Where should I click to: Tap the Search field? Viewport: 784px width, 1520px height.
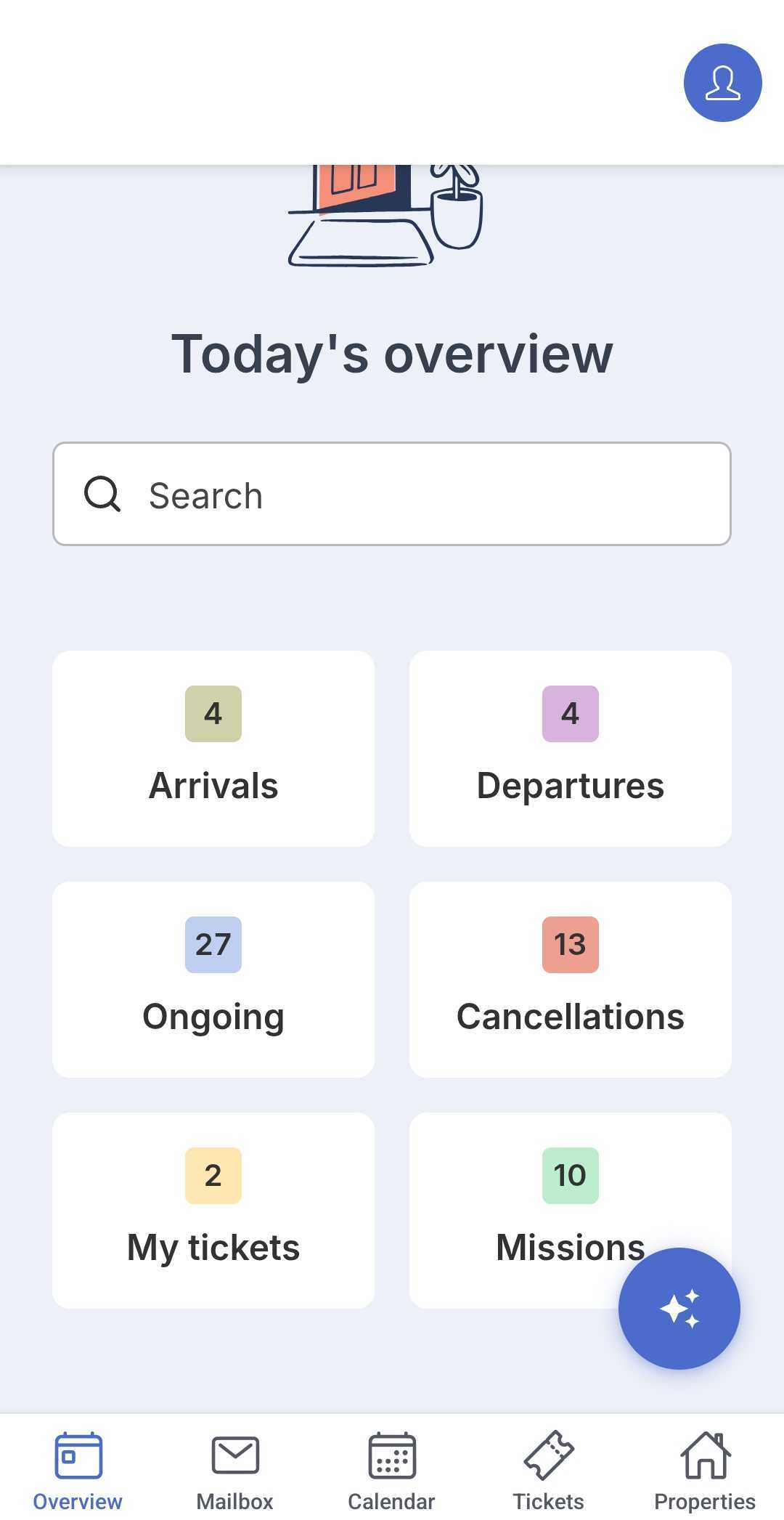pos(392,494)
